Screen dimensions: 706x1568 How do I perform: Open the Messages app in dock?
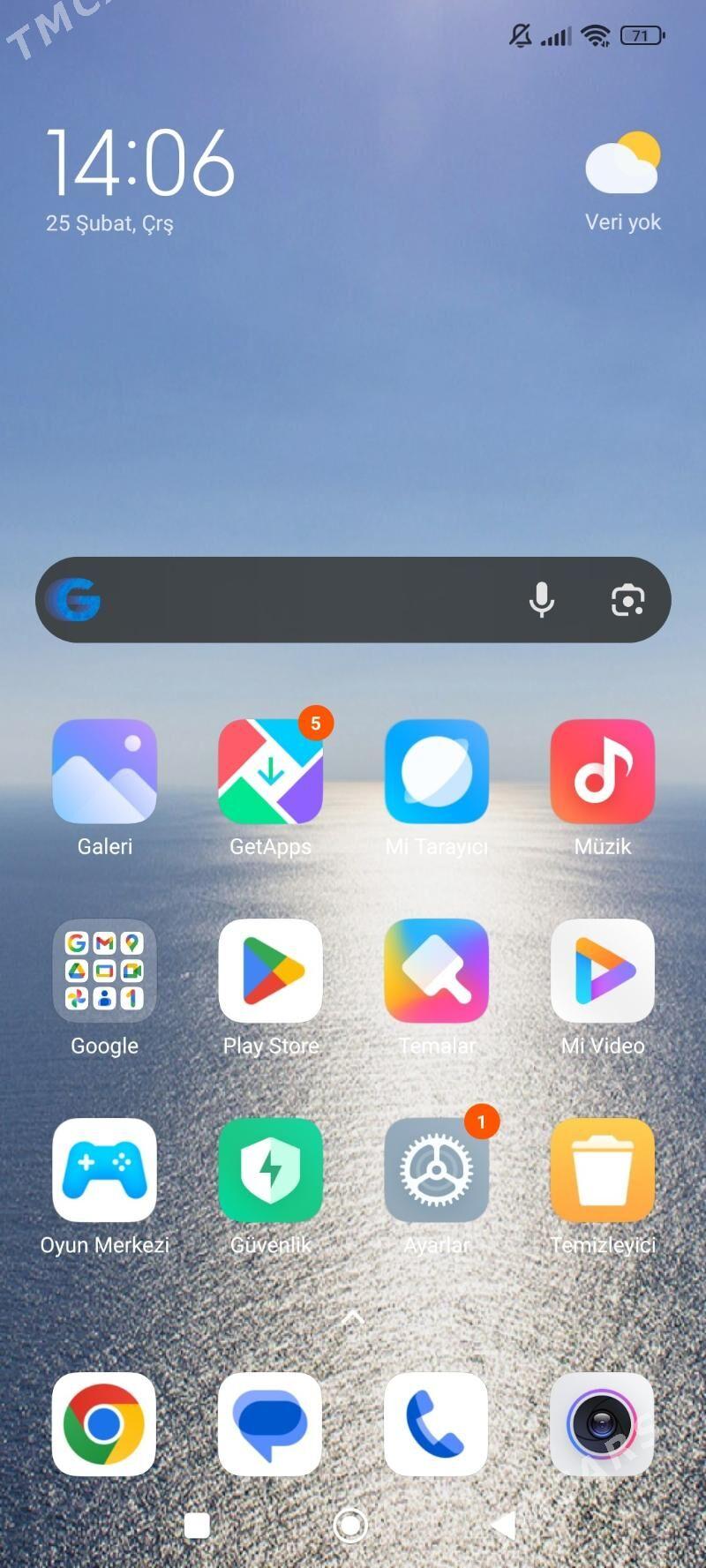click(270, 1423)
